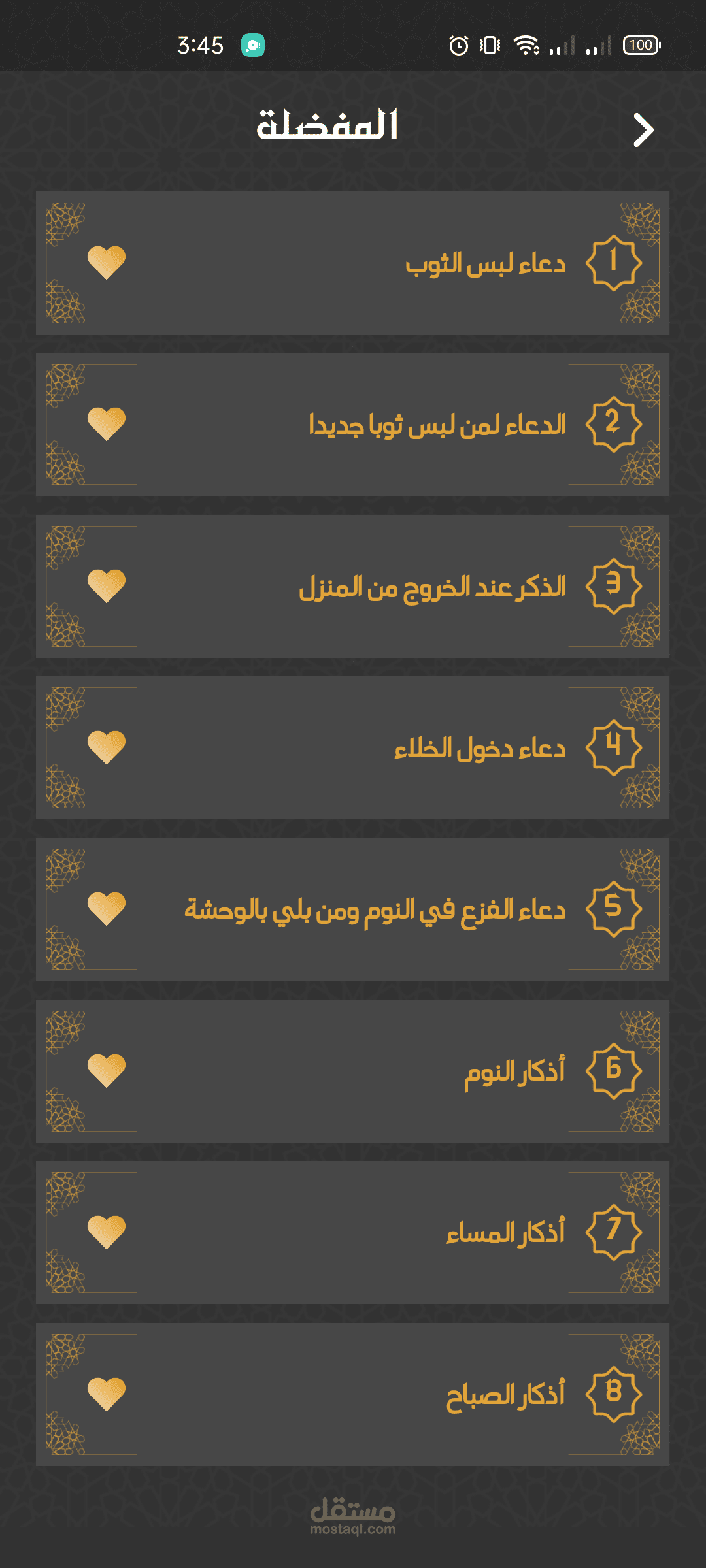Open الذكر عند الخروج من المنزل
This screenshot has height=1568, width=706.
pos(432,587)
